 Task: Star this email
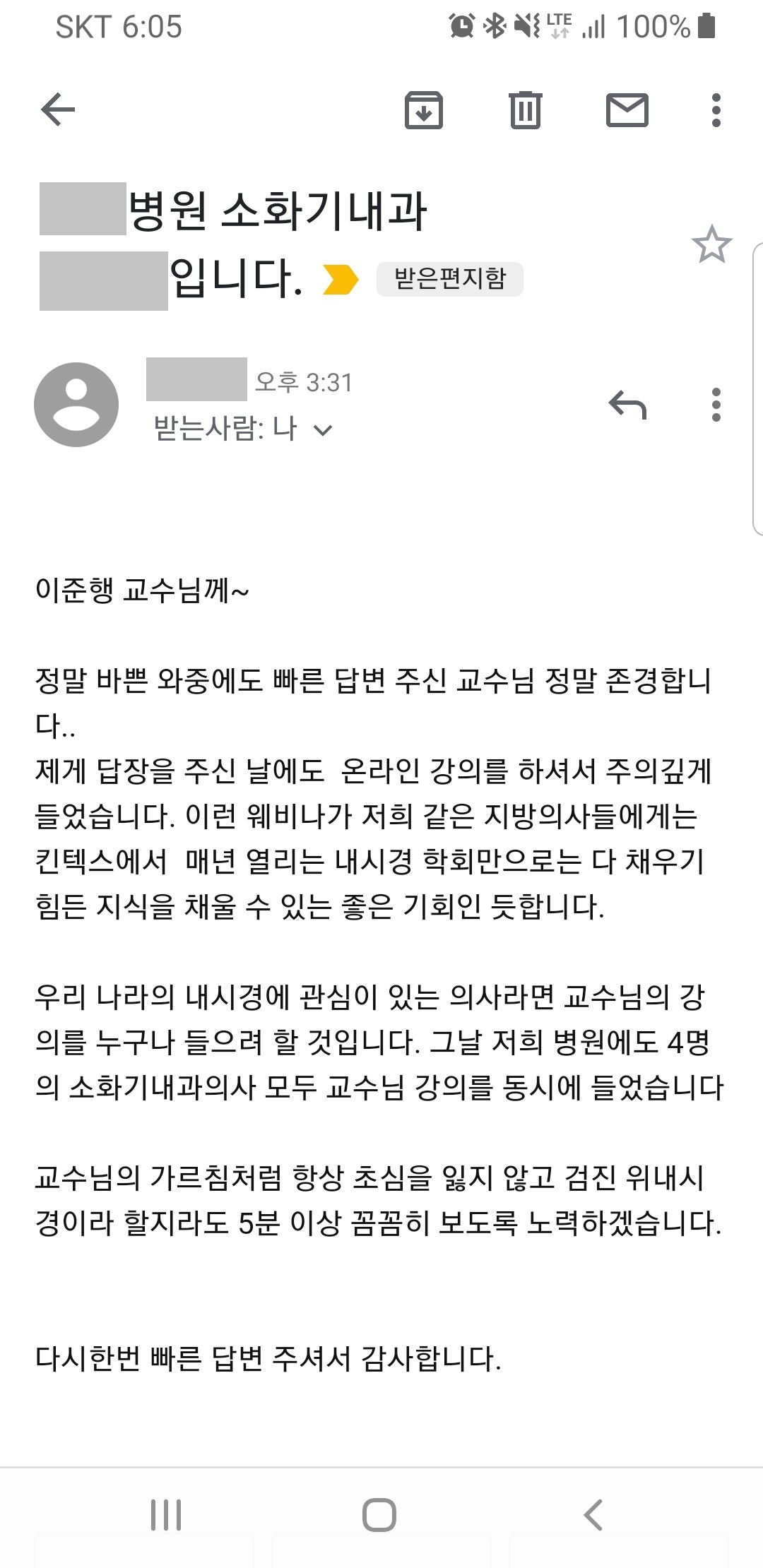711,244
